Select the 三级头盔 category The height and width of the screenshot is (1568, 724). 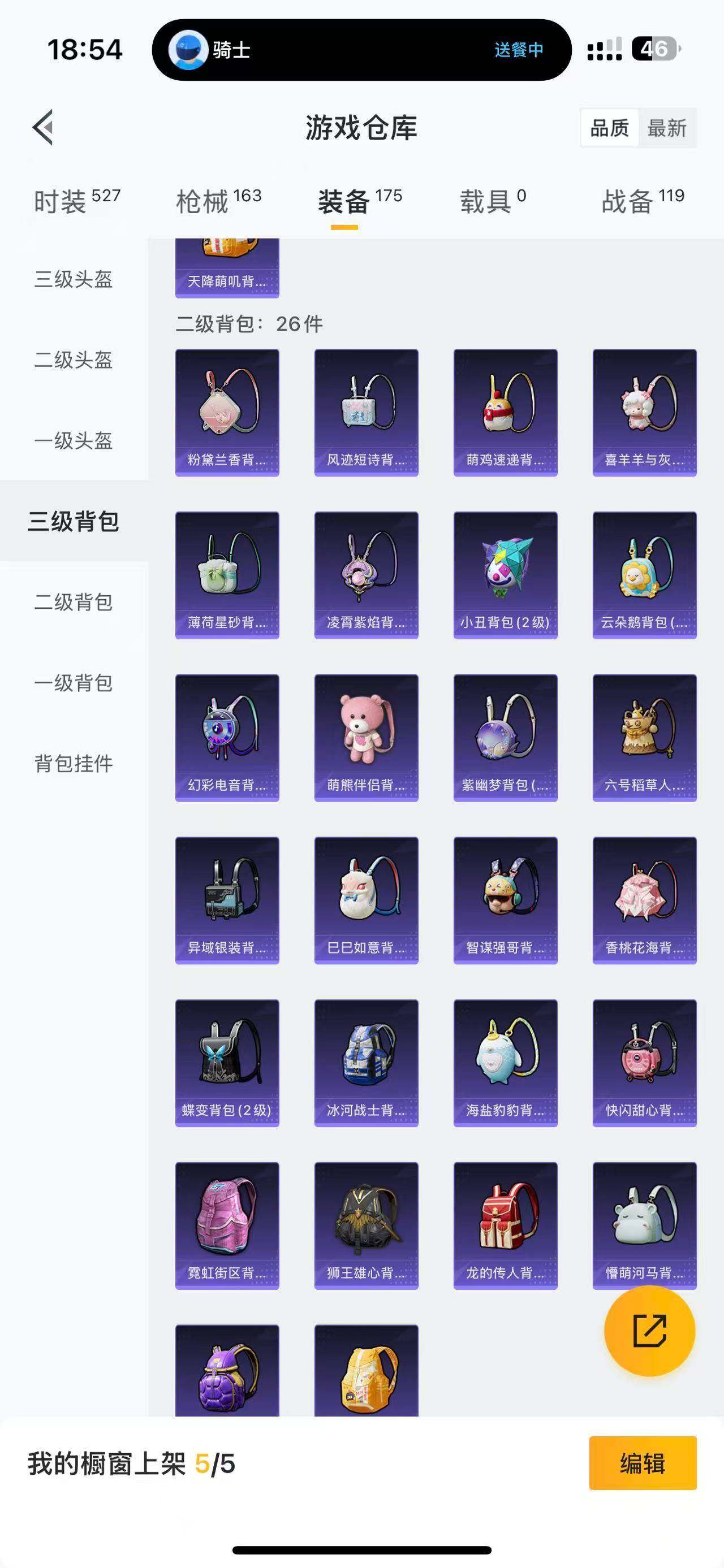(x=74, y=279)
